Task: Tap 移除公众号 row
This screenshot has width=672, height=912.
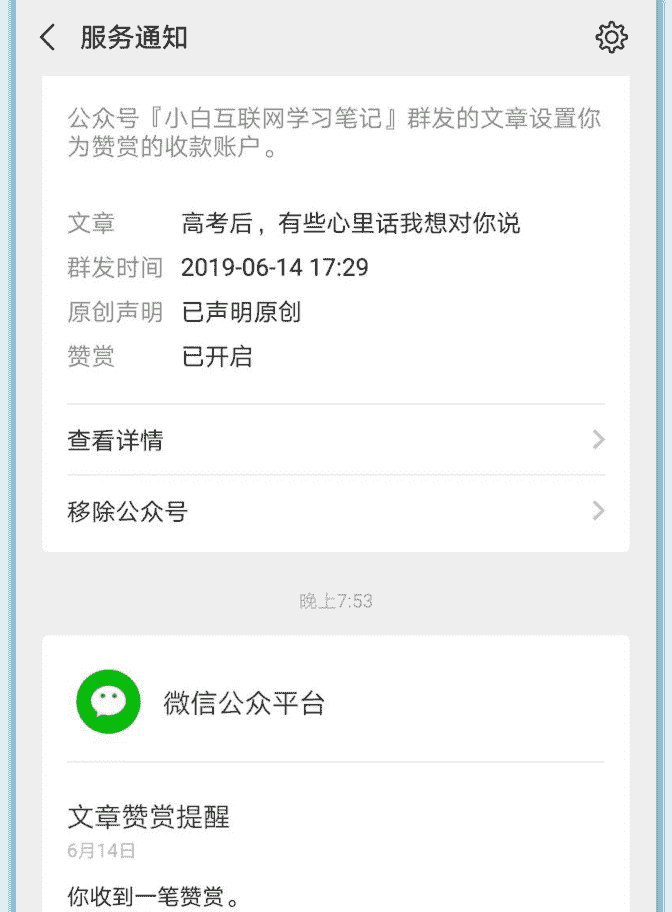Action: [x=335, y=512]
